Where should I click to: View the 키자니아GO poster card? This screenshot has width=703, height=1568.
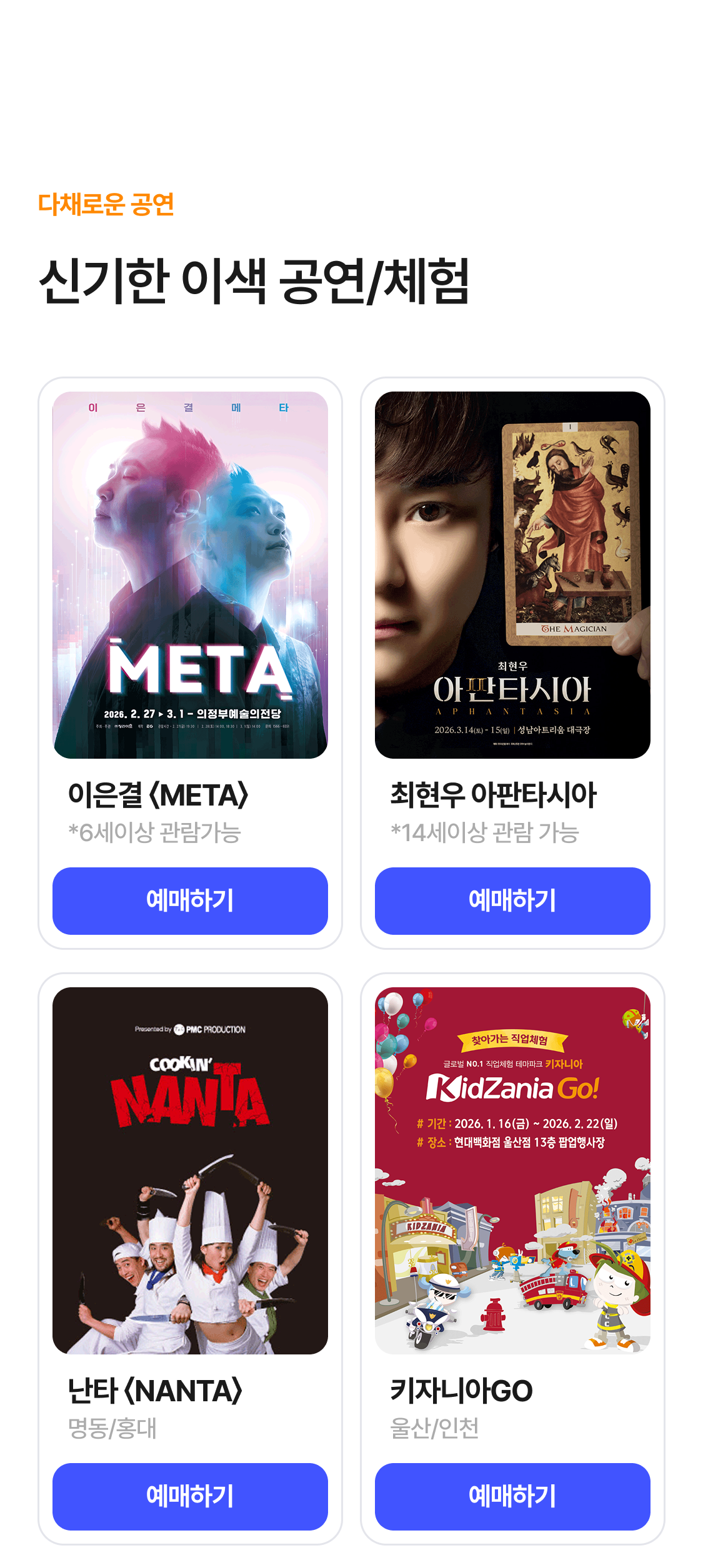coord(512,1170)
